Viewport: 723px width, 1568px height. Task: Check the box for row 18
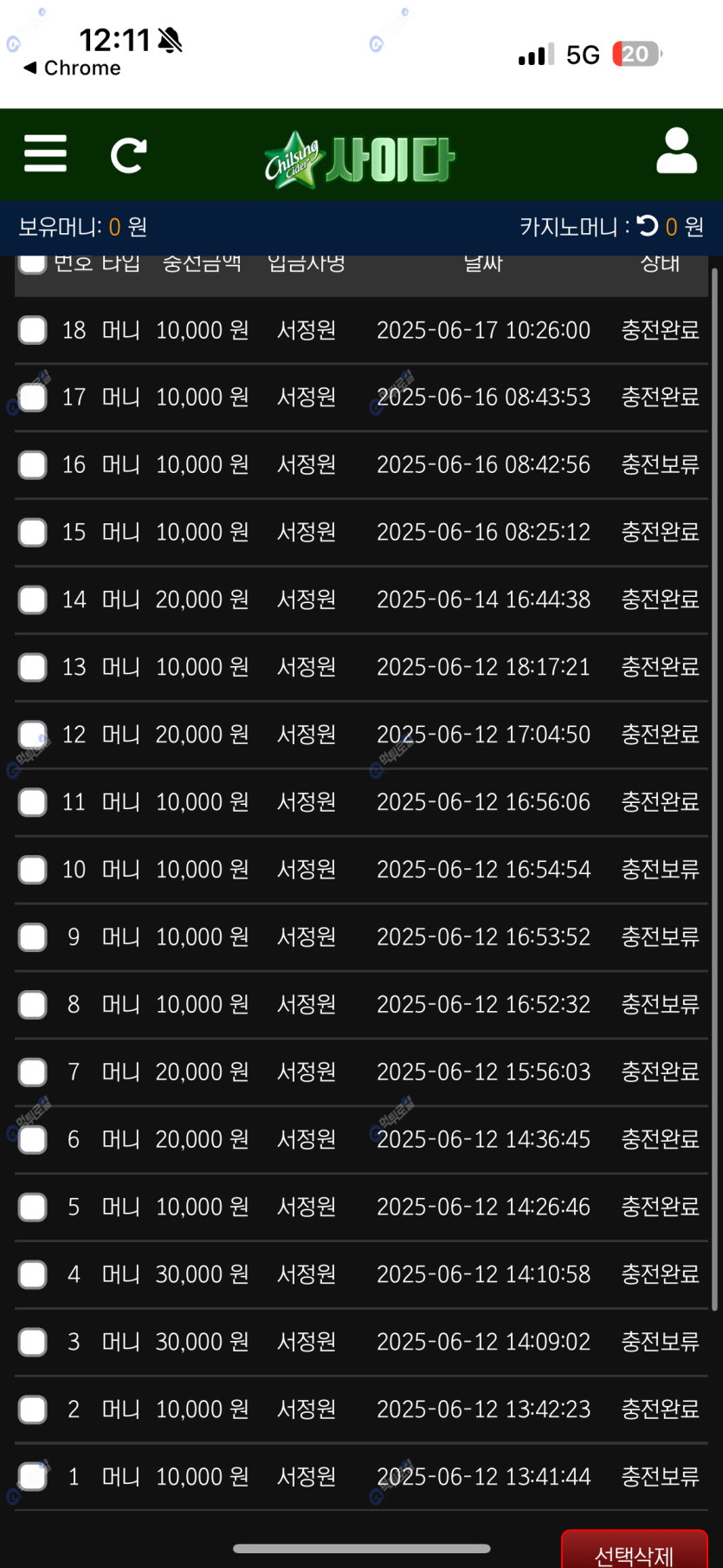click(x=33, y=330)
